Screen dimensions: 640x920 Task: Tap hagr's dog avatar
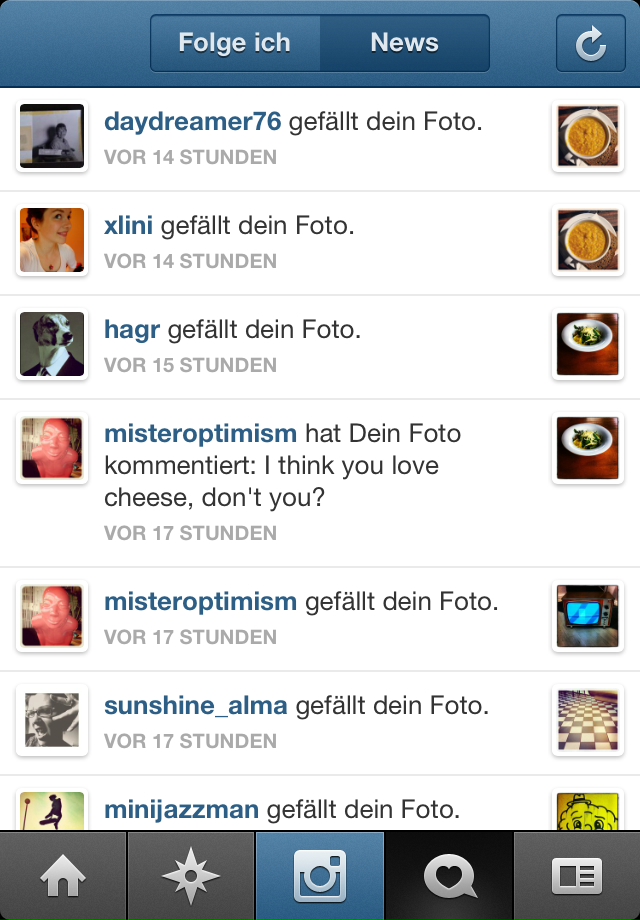click(x=52, y=344)
